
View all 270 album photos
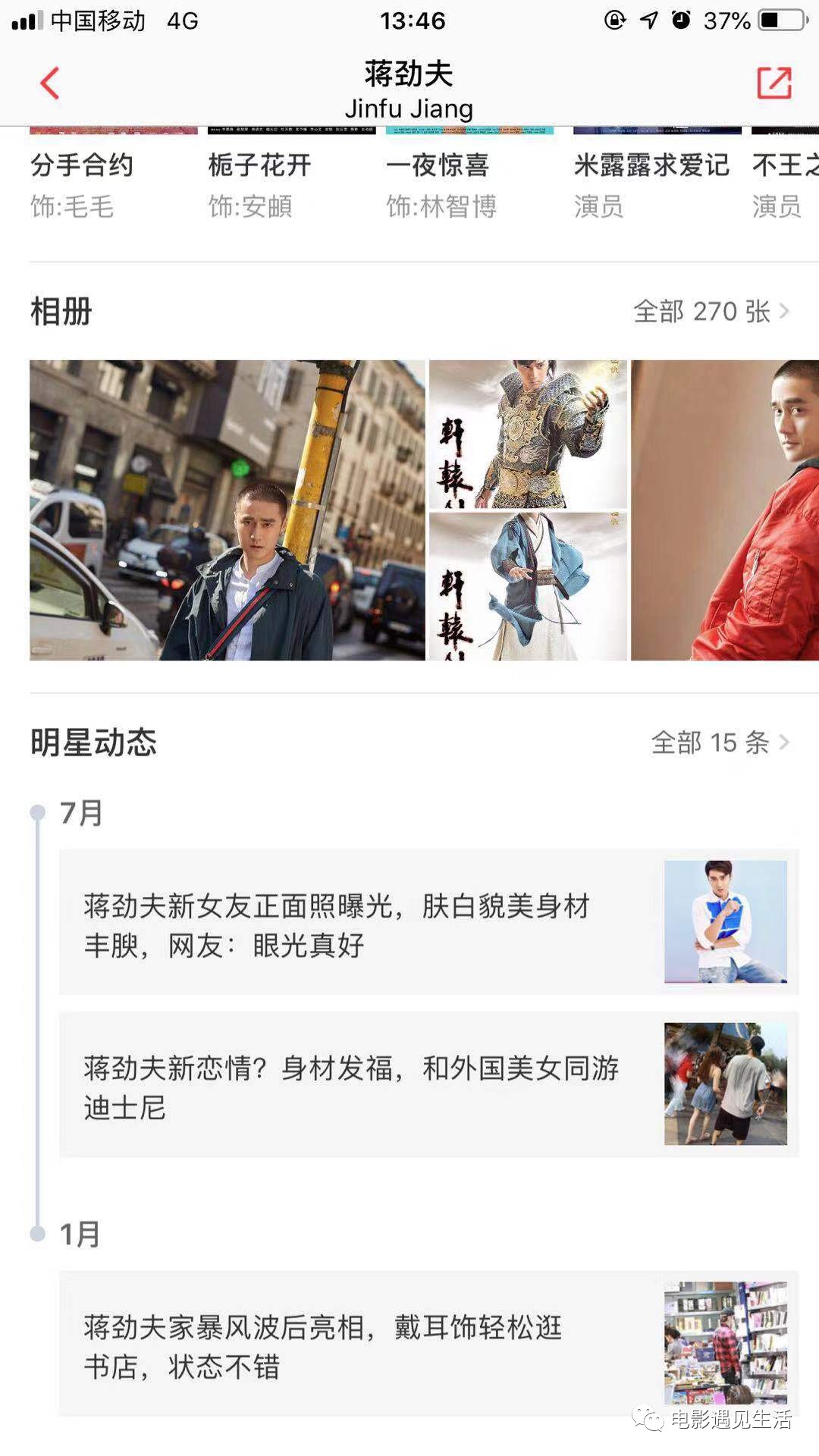coord(711,312)
